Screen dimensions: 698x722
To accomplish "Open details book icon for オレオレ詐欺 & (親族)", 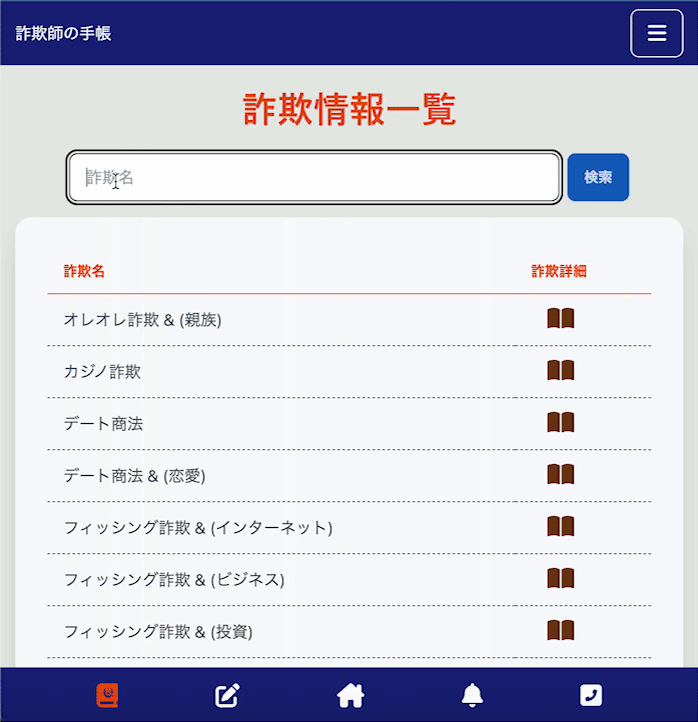I will pos(560,319).
